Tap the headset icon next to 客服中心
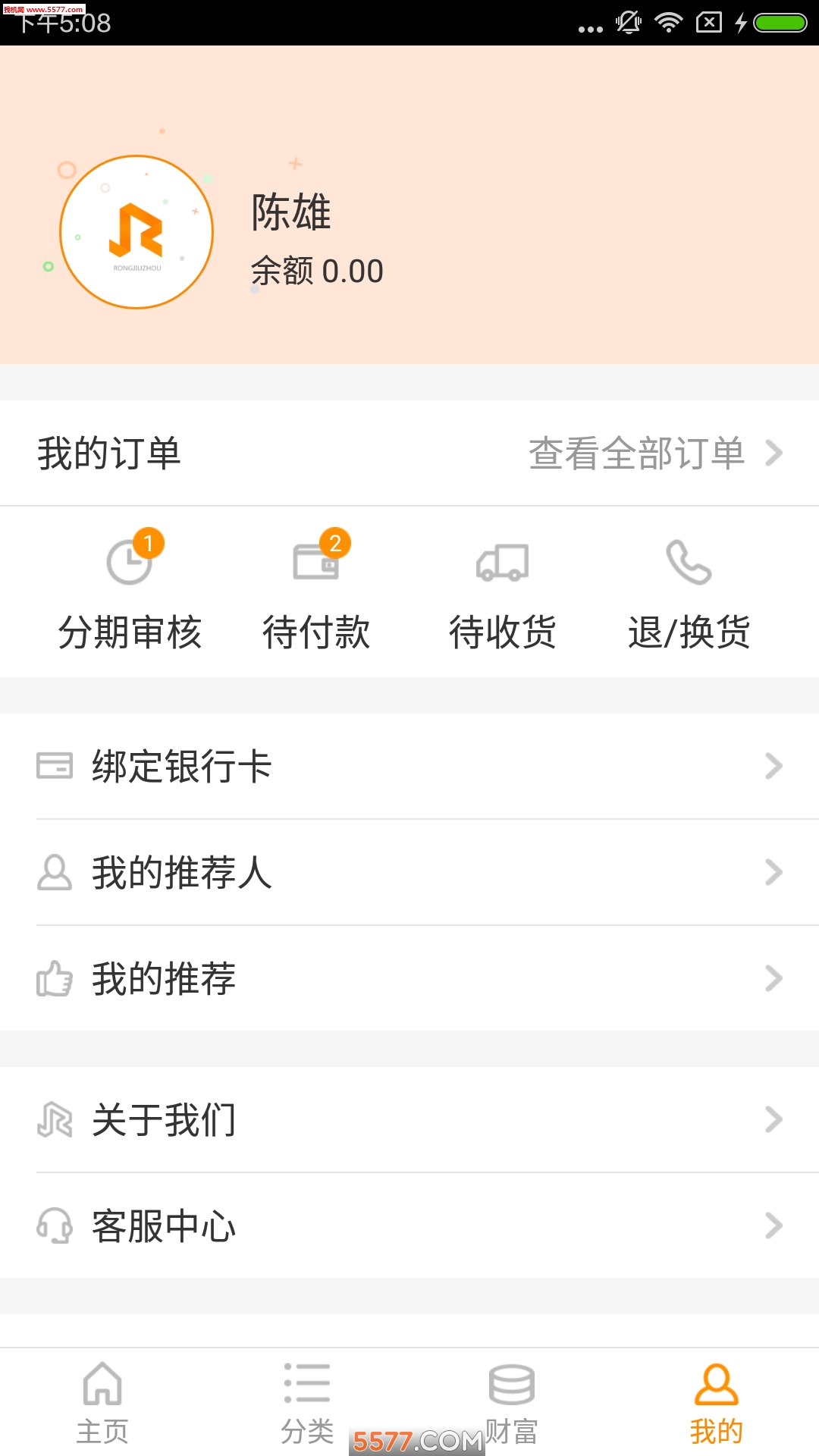 (x=53, y=1225)
